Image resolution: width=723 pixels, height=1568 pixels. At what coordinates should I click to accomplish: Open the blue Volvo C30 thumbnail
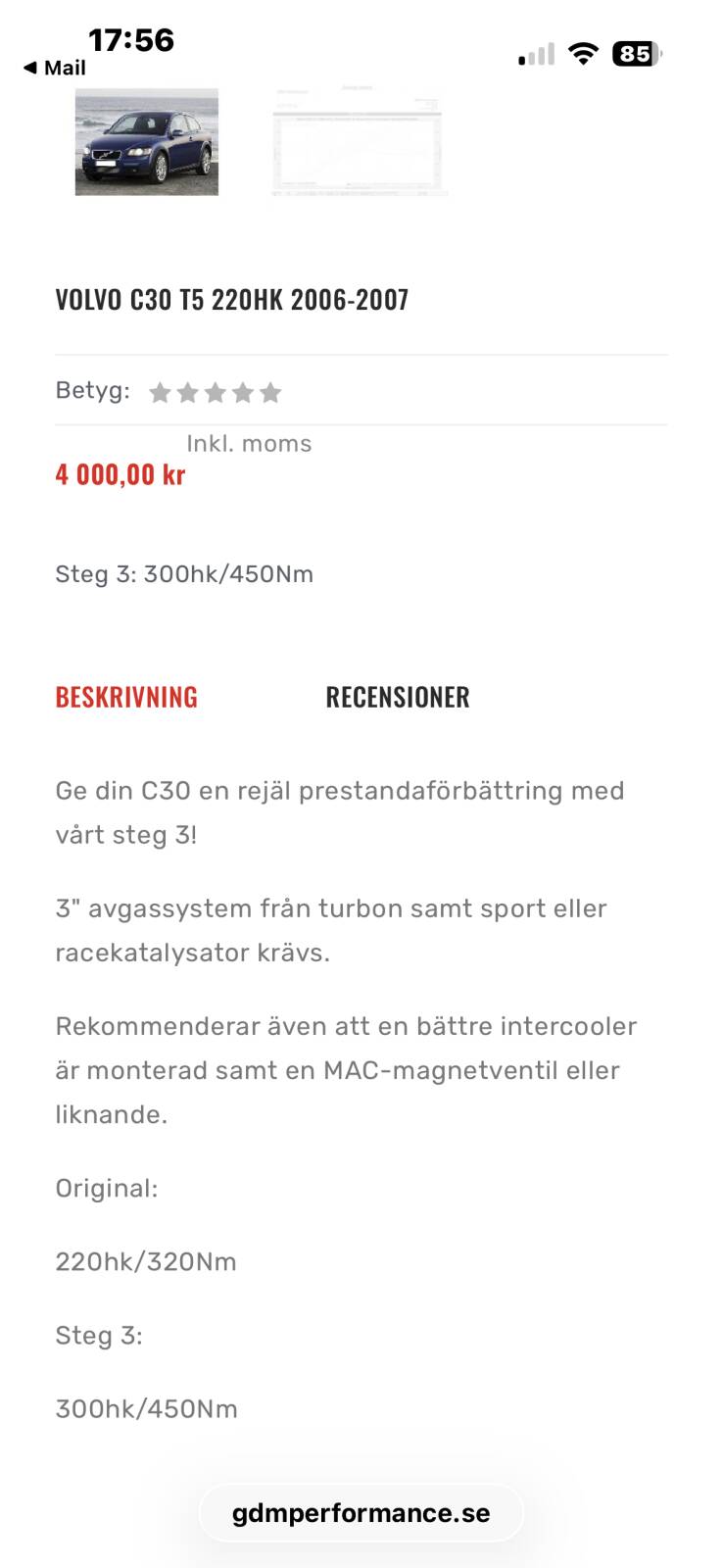(x=147, y=142)
